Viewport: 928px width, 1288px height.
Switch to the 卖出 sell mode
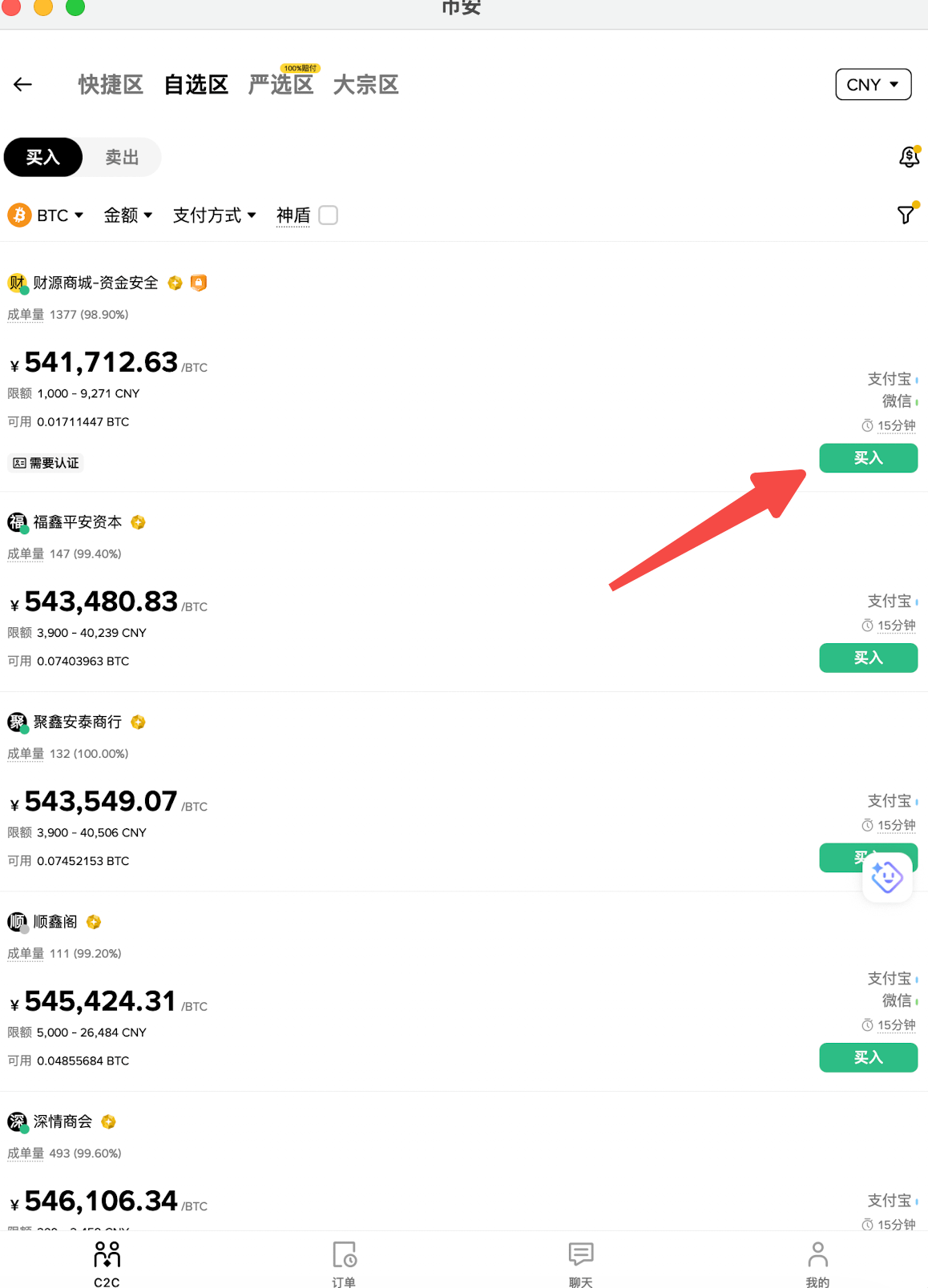point(122,158)
